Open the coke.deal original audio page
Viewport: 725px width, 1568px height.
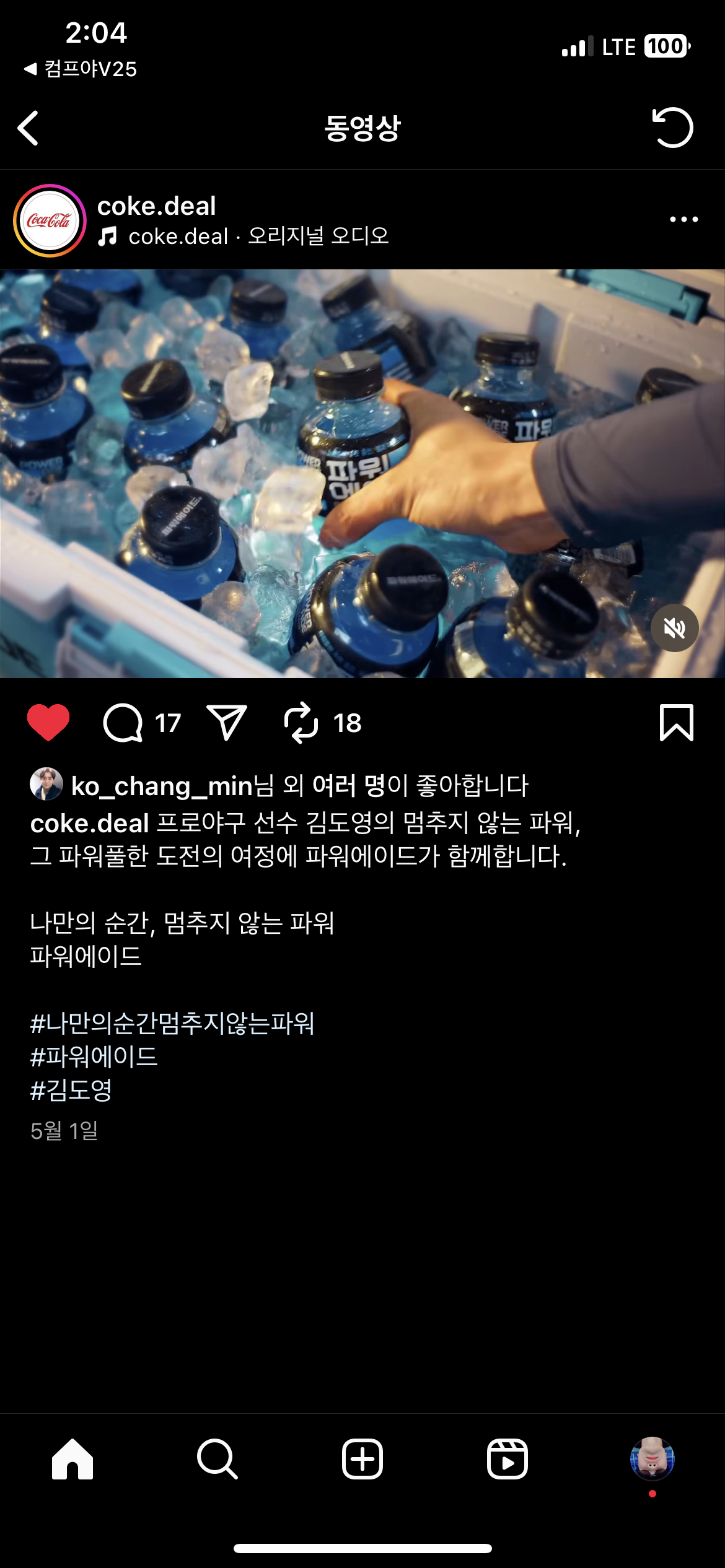pos(257,237)
